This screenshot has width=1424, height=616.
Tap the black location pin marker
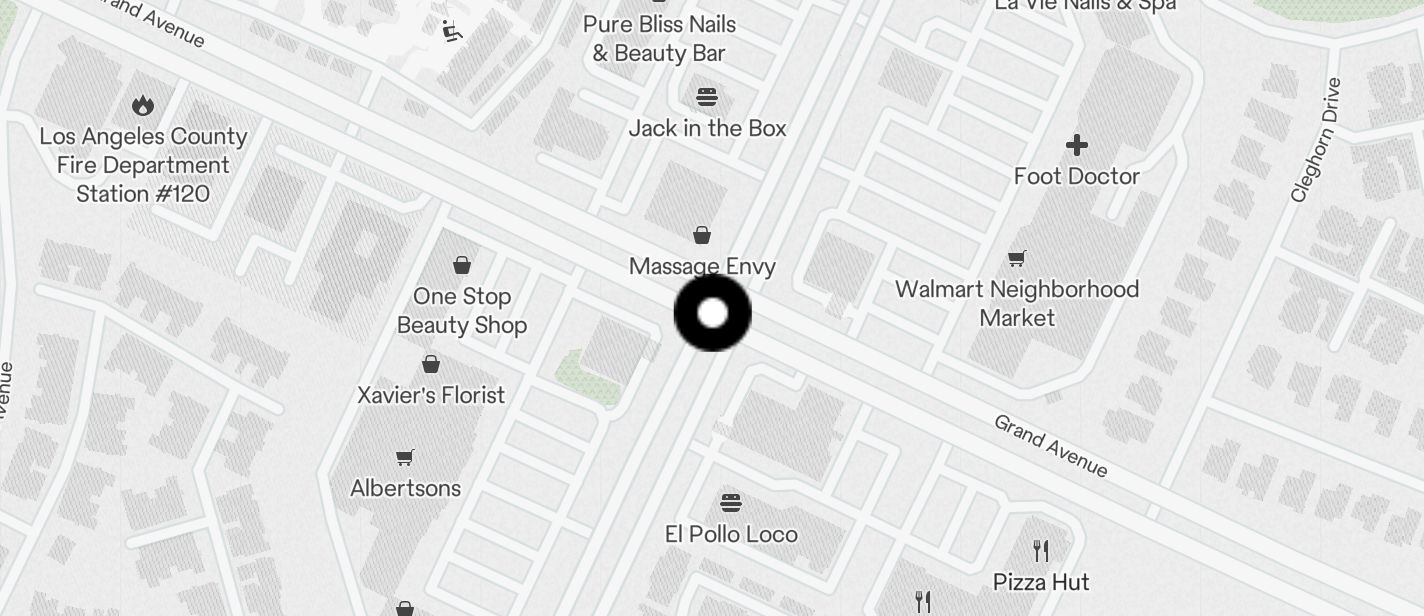click(712, 313)
